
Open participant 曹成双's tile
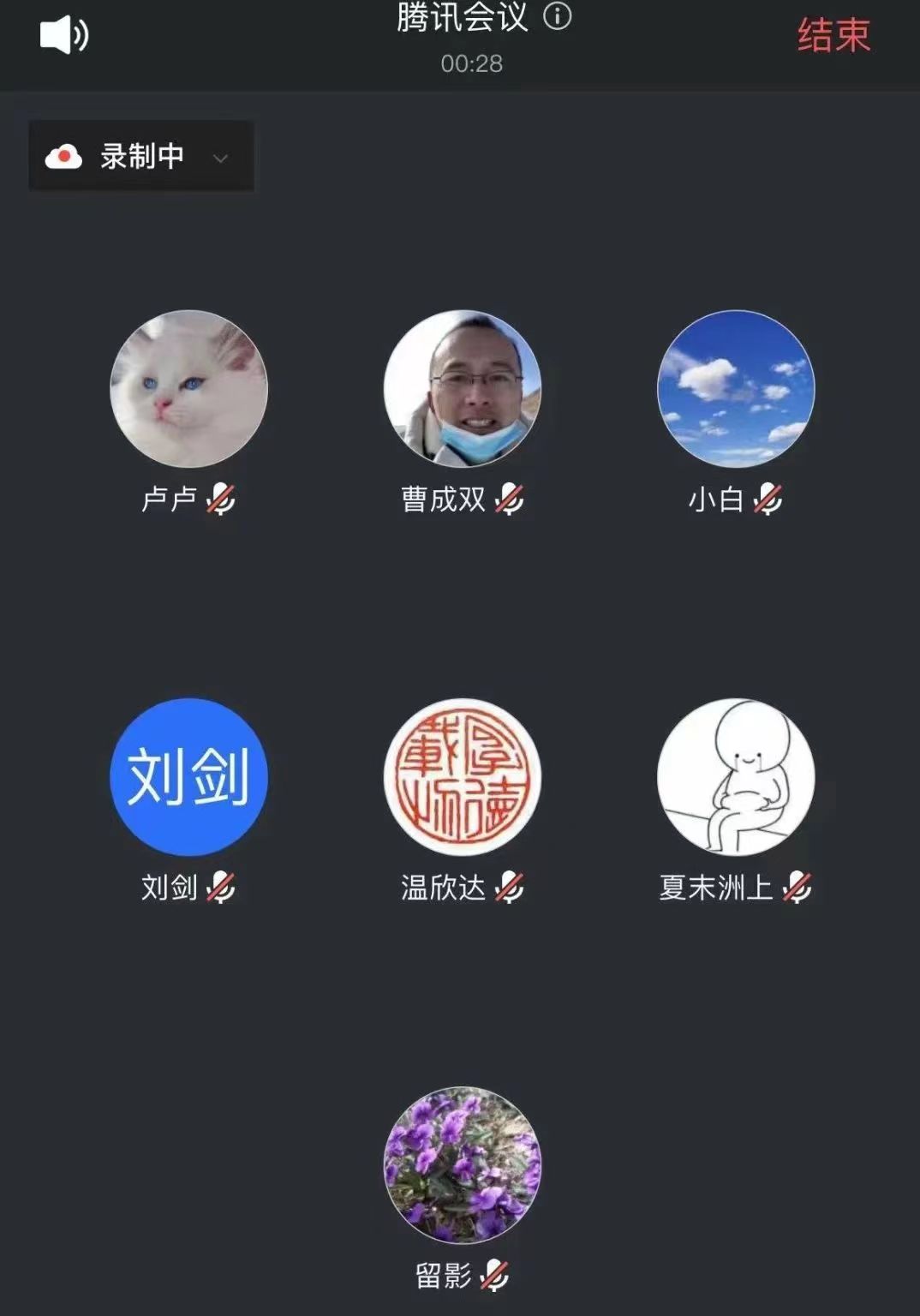tap(463, 389)
